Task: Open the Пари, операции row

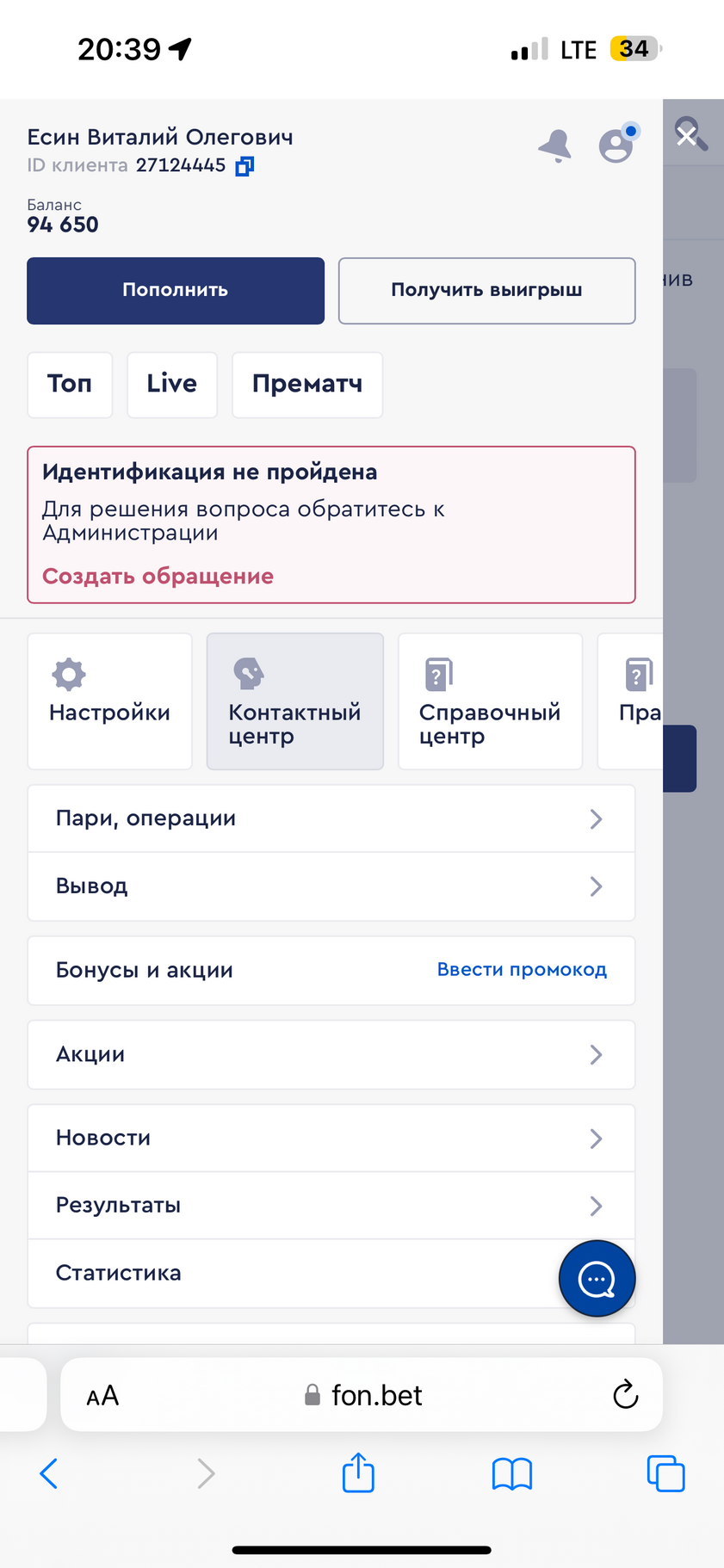Action: pyautogui.click(x=331, y=818)
